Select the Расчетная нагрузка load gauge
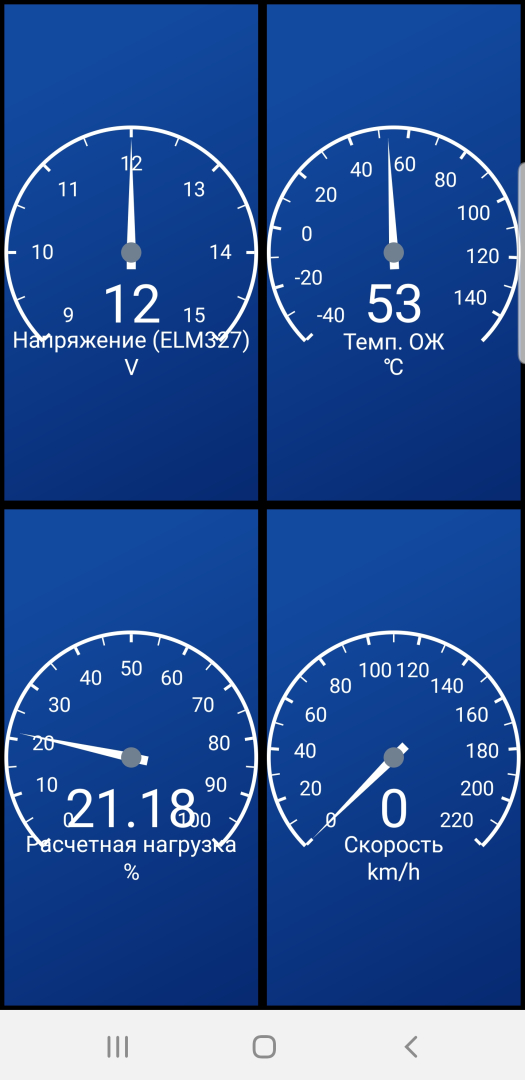This screenshot has width=525, height=1080. [131, 757]
